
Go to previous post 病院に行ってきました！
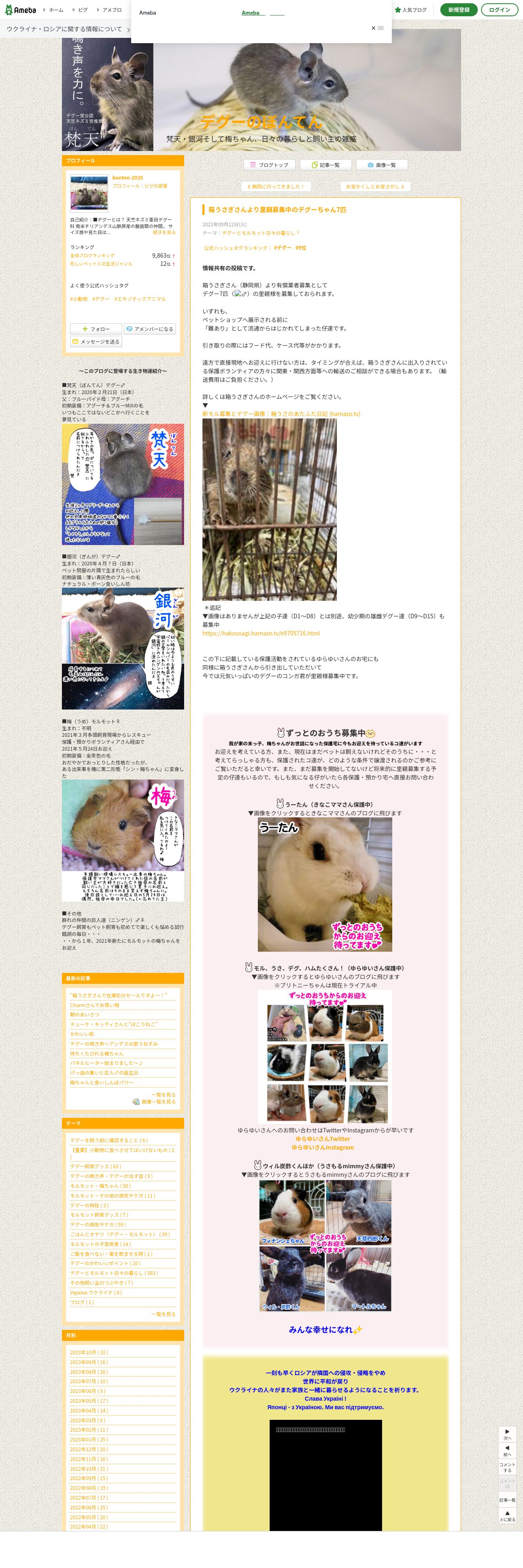(276, 186)
